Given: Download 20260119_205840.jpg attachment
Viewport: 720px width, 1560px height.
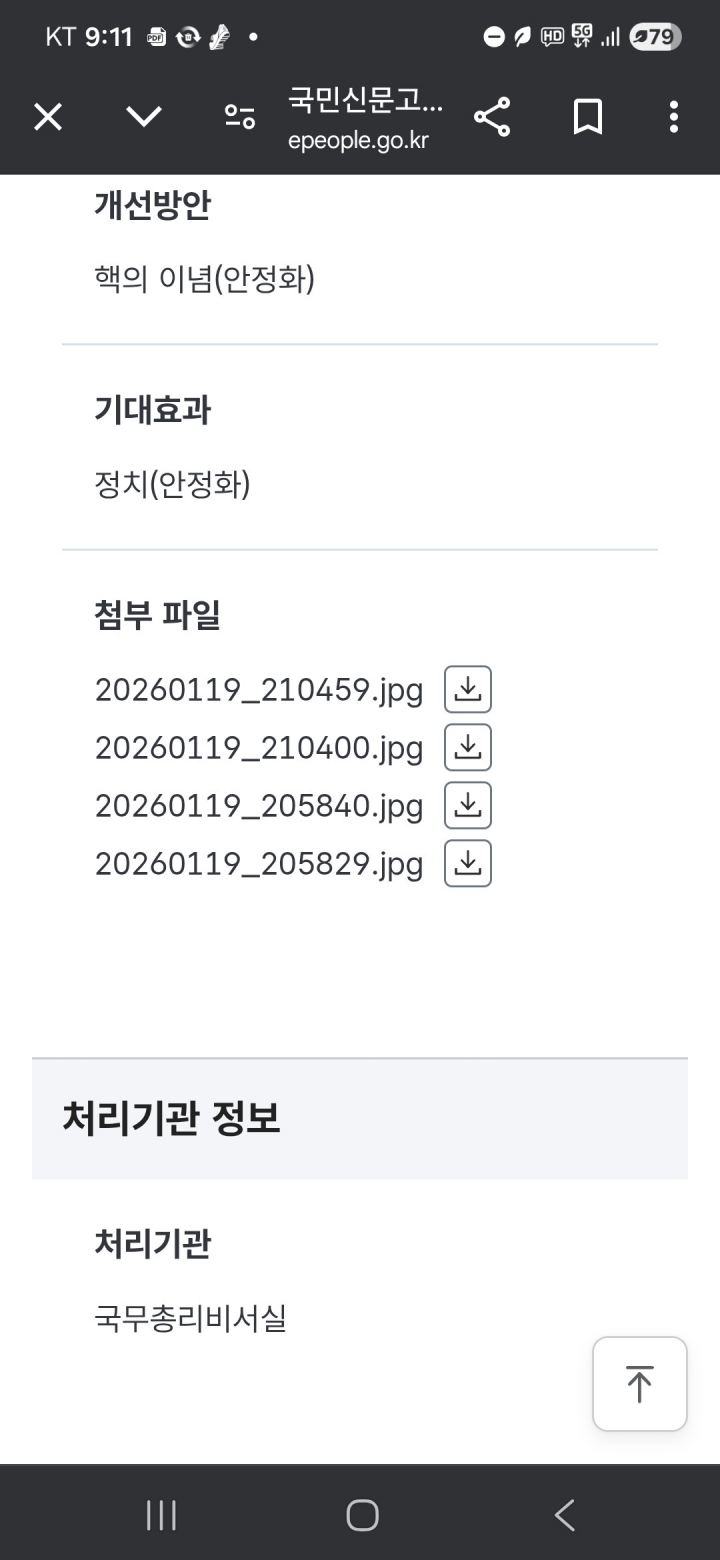Looking at the screenshot, I should 468,805.
